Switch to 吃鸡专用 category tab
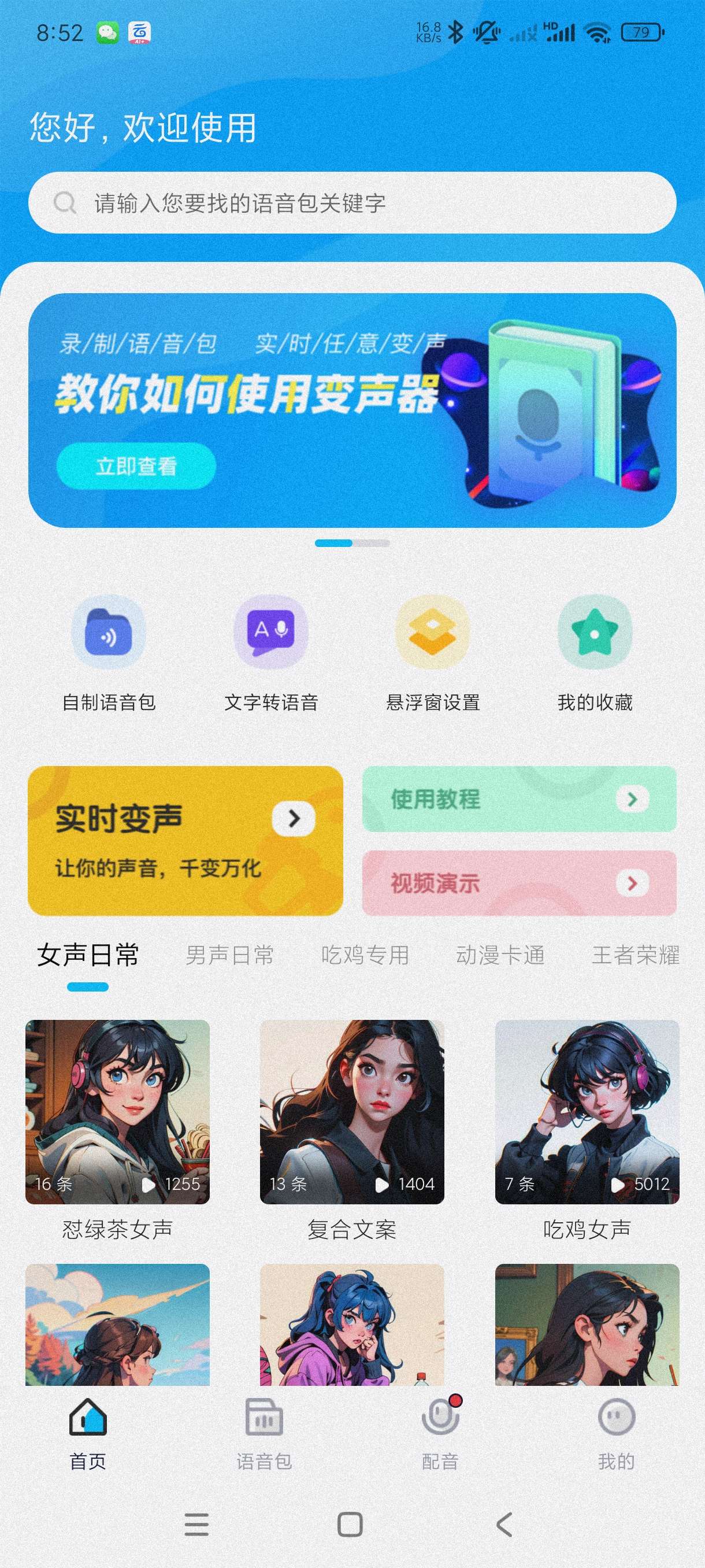The image size is (705, 1568). pyautogui.click(x=365, y=955)
